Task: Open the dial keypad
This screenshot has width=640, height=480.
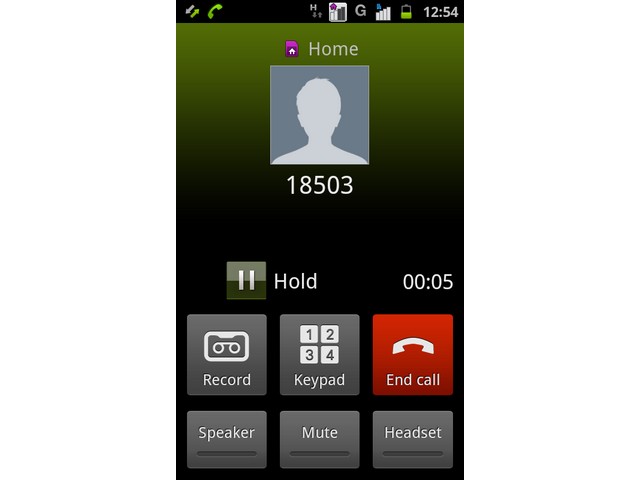Action: [x=319, y=355]
